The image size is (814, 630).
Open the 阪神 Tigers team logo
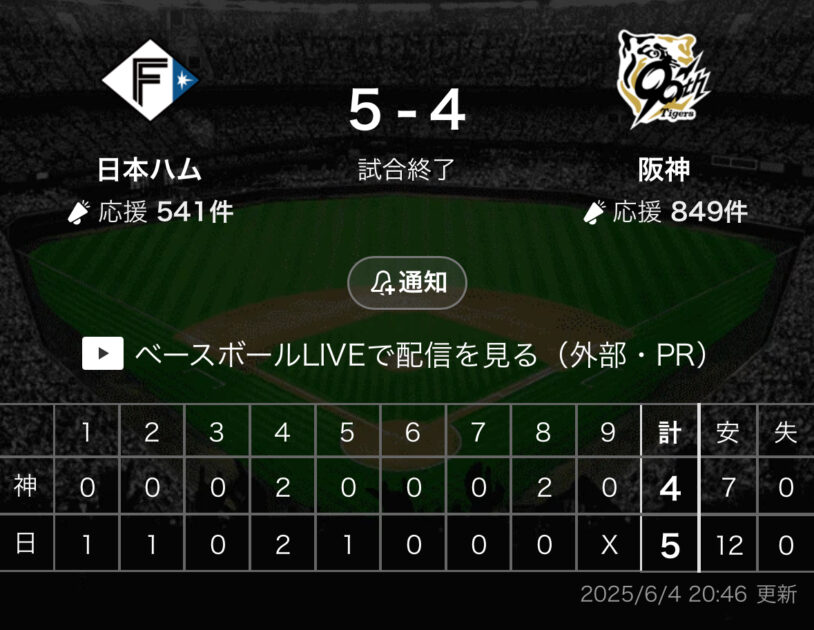[664, 80]
